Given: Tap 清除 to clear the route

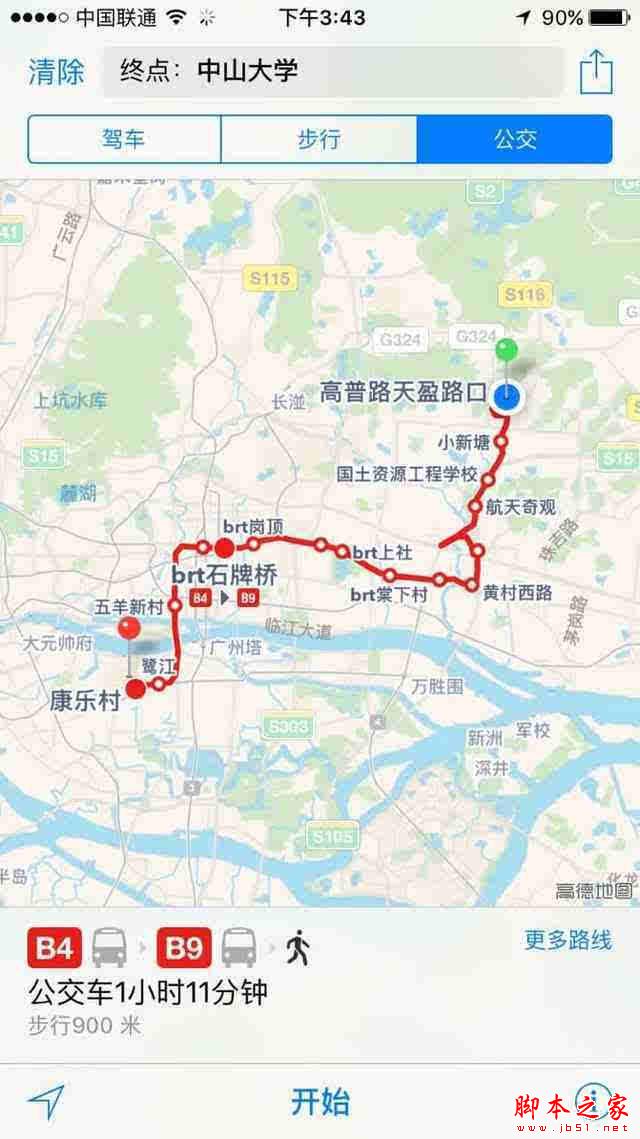Looking at the screenshot, I should (x=56, y=71).
